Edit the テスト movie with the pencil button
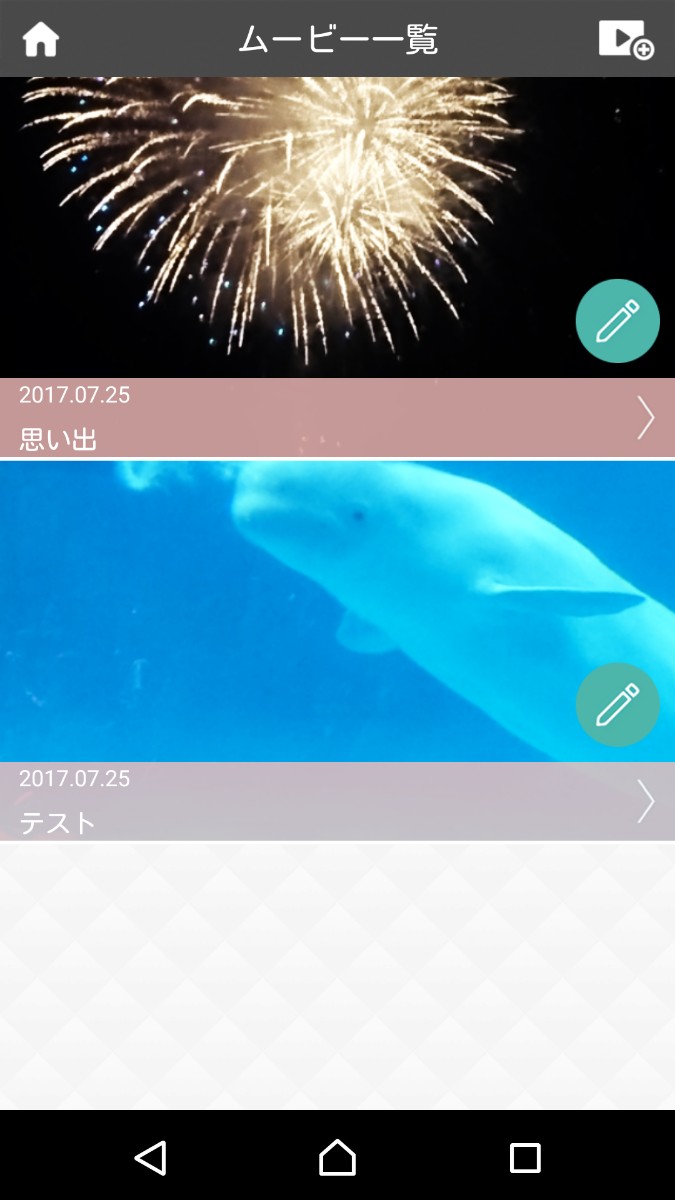This screenshot has height=1200, width=675. tap(617, 705)
